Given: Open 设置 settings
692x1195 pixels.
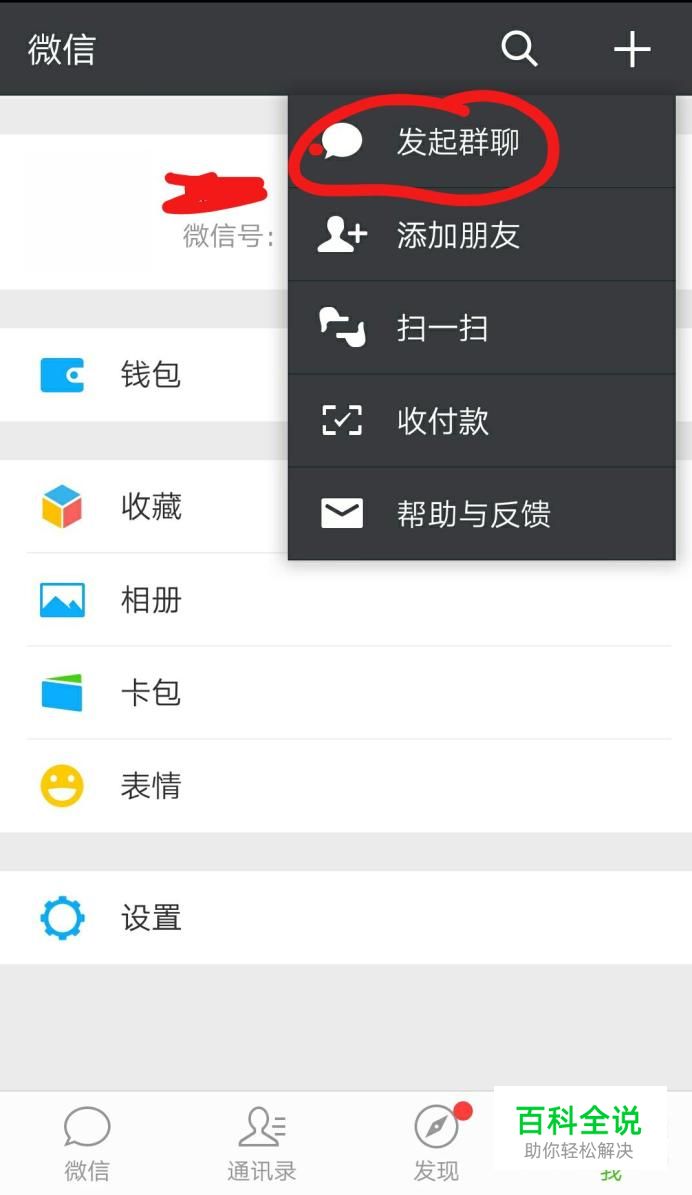Looking at the screenshot, I should coord(150,918).
